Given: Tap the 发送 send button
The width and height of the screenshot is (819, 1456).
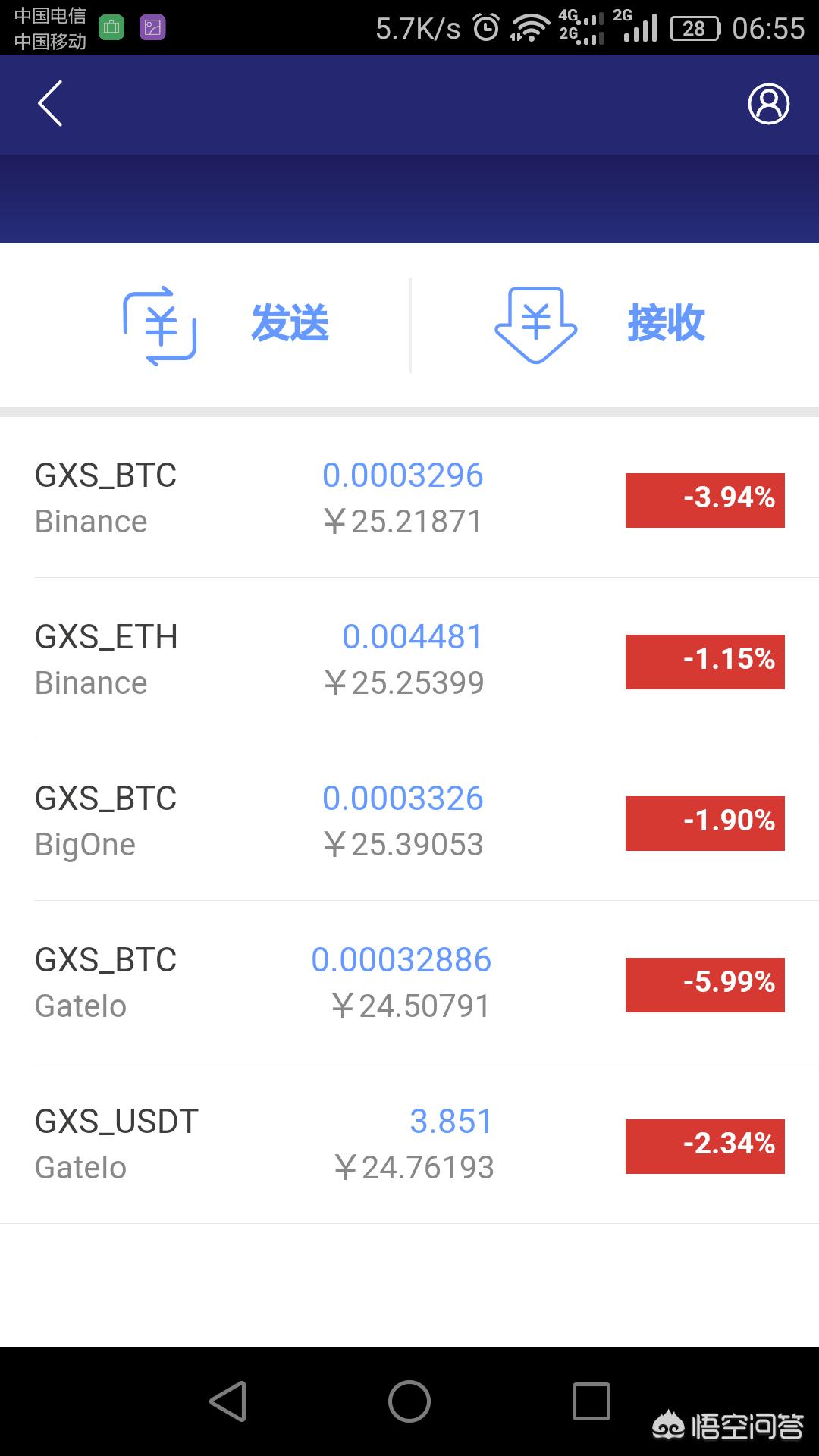Looking at the screenshot, I should tap(226, 325).
